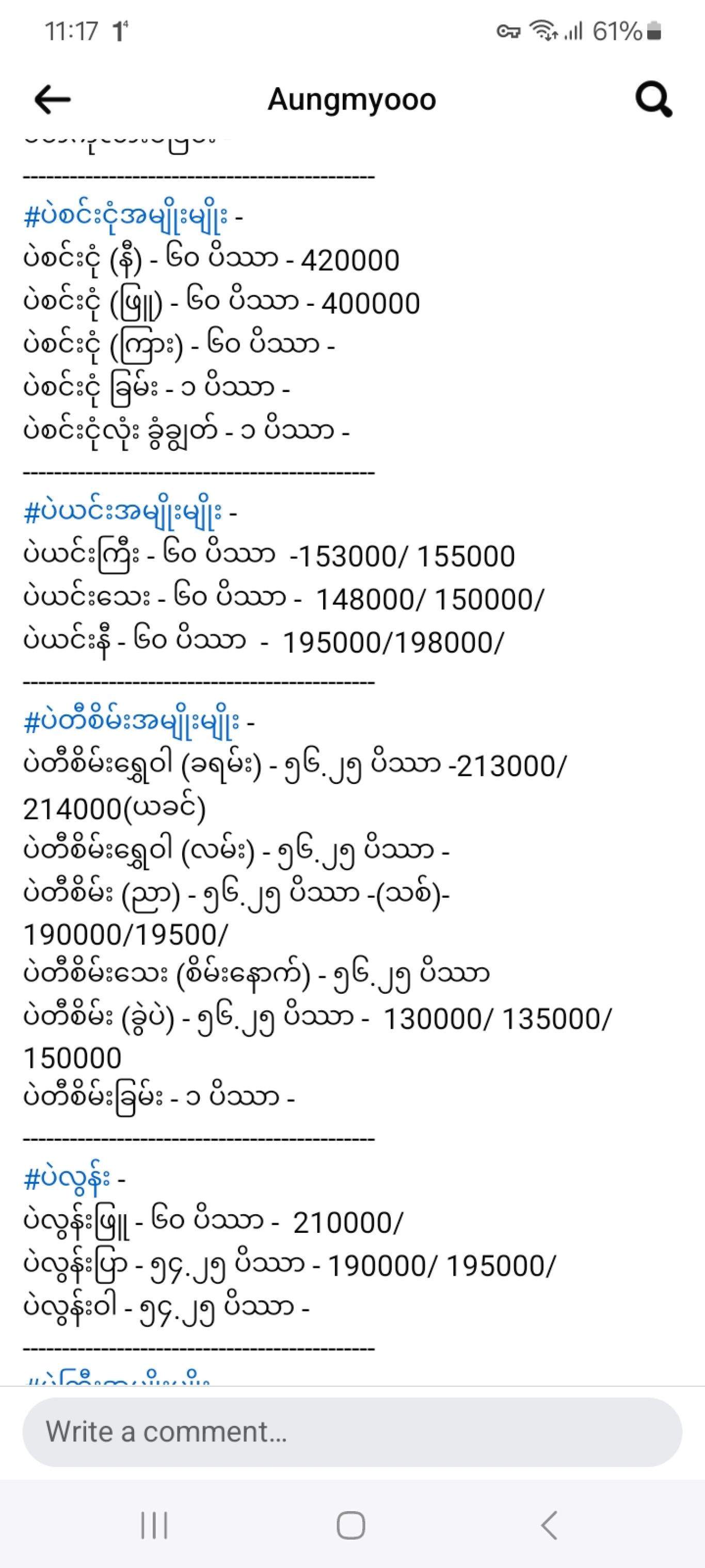This screenshot has height=1568, width=705.
Task: Go to the home screen
Action: (351, 1525)
